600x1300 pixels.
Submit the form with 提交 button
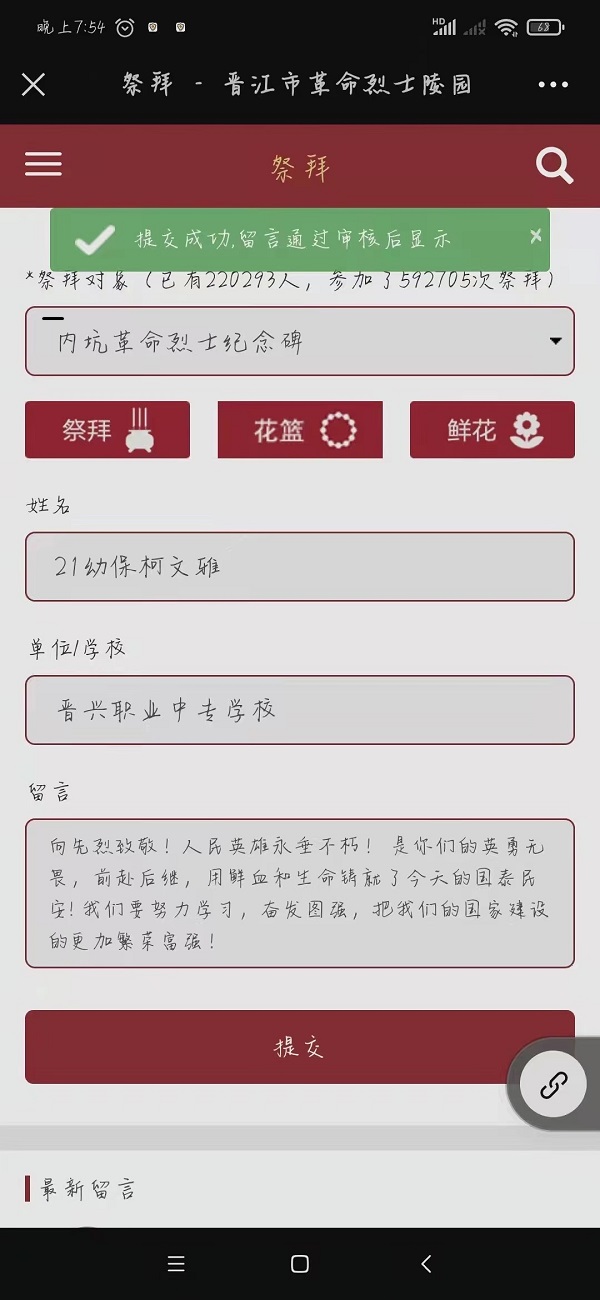pyautogui.click(x=300, y=1047)
